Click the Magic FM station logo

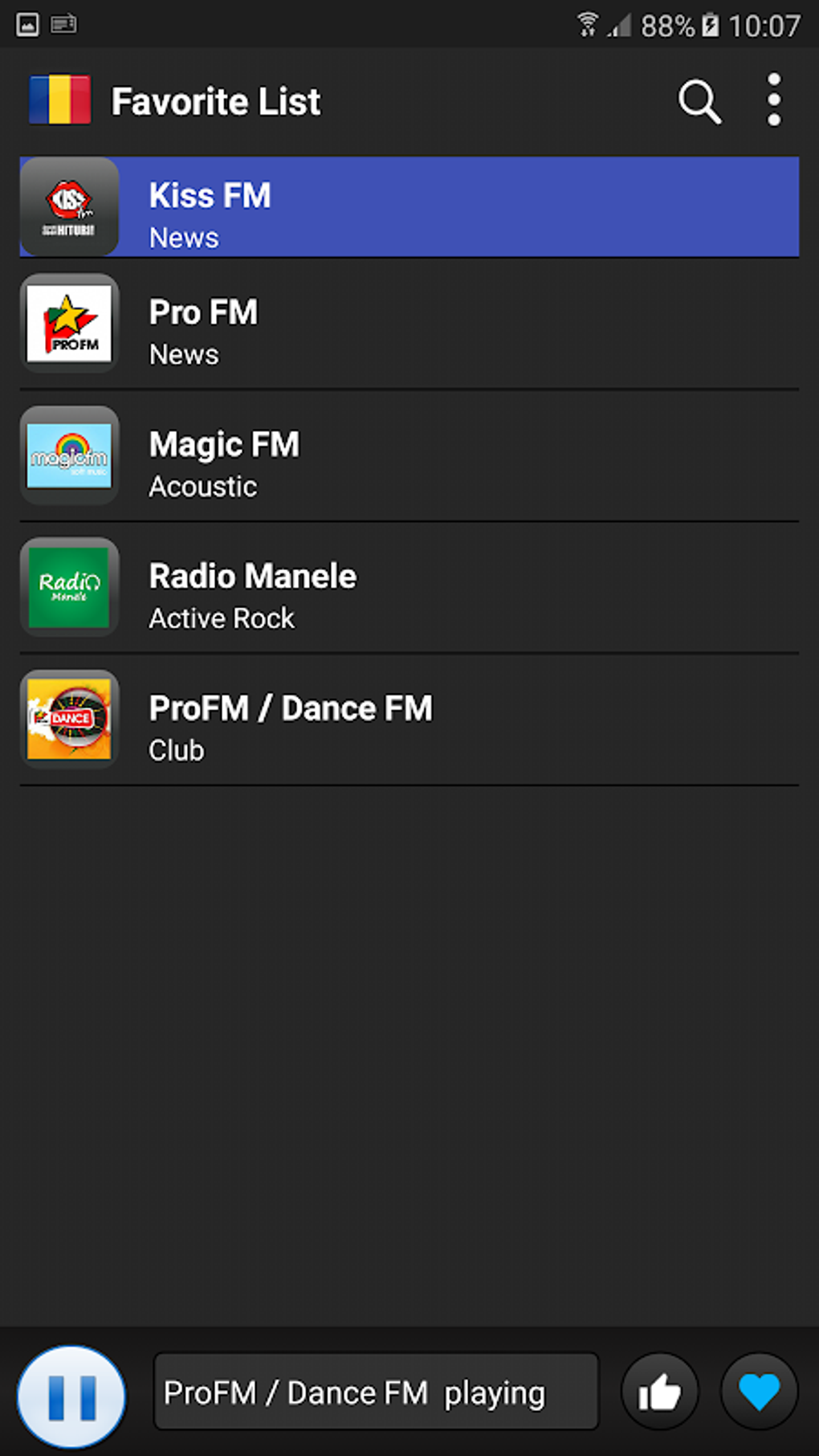click(x=69, y=455)
